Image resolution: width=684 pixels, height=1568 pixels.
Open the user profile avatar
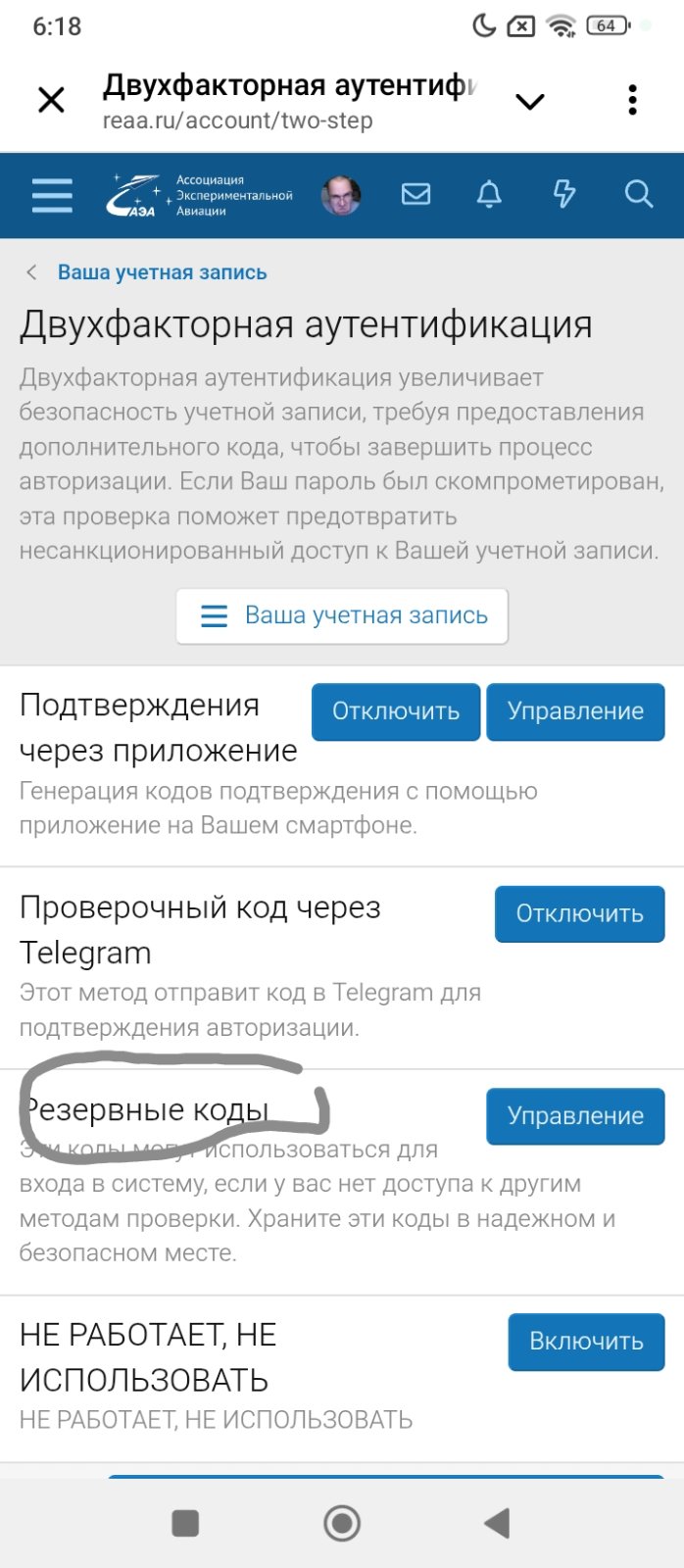click(341, 195)
